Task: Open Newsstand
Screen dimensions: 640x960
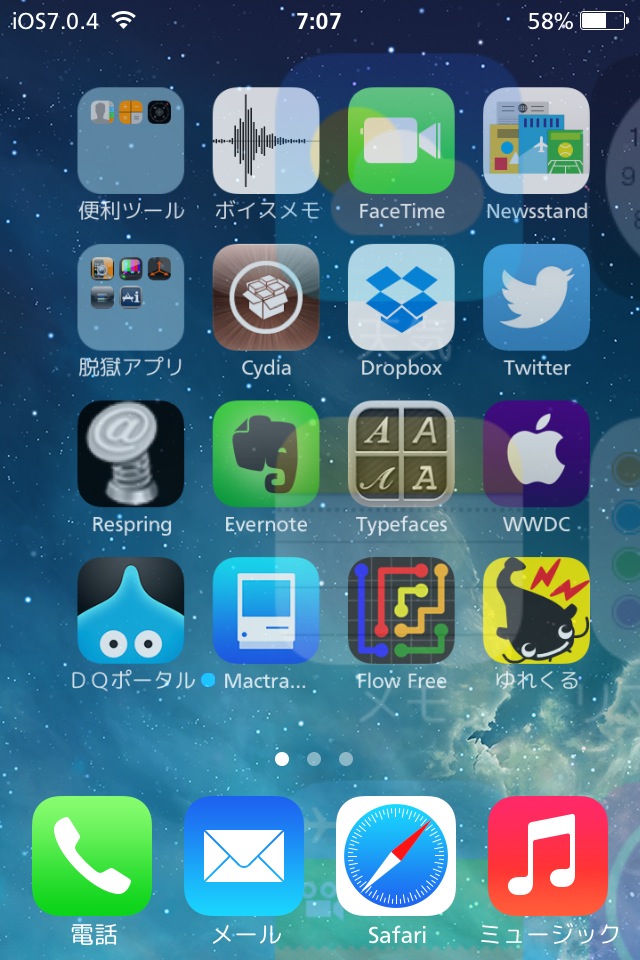Action: [x=536, y=141]
